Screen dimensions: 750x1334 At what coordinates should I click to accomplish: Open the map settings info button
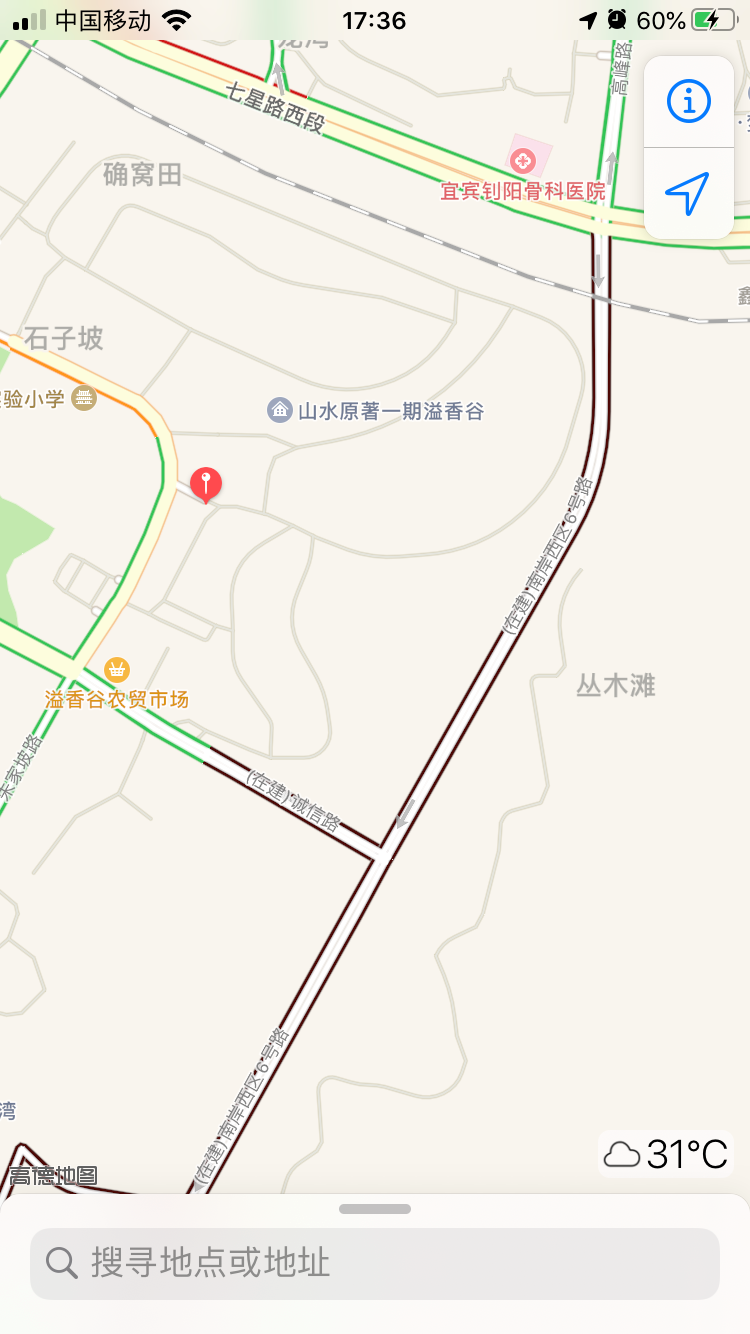pos(689,101)
